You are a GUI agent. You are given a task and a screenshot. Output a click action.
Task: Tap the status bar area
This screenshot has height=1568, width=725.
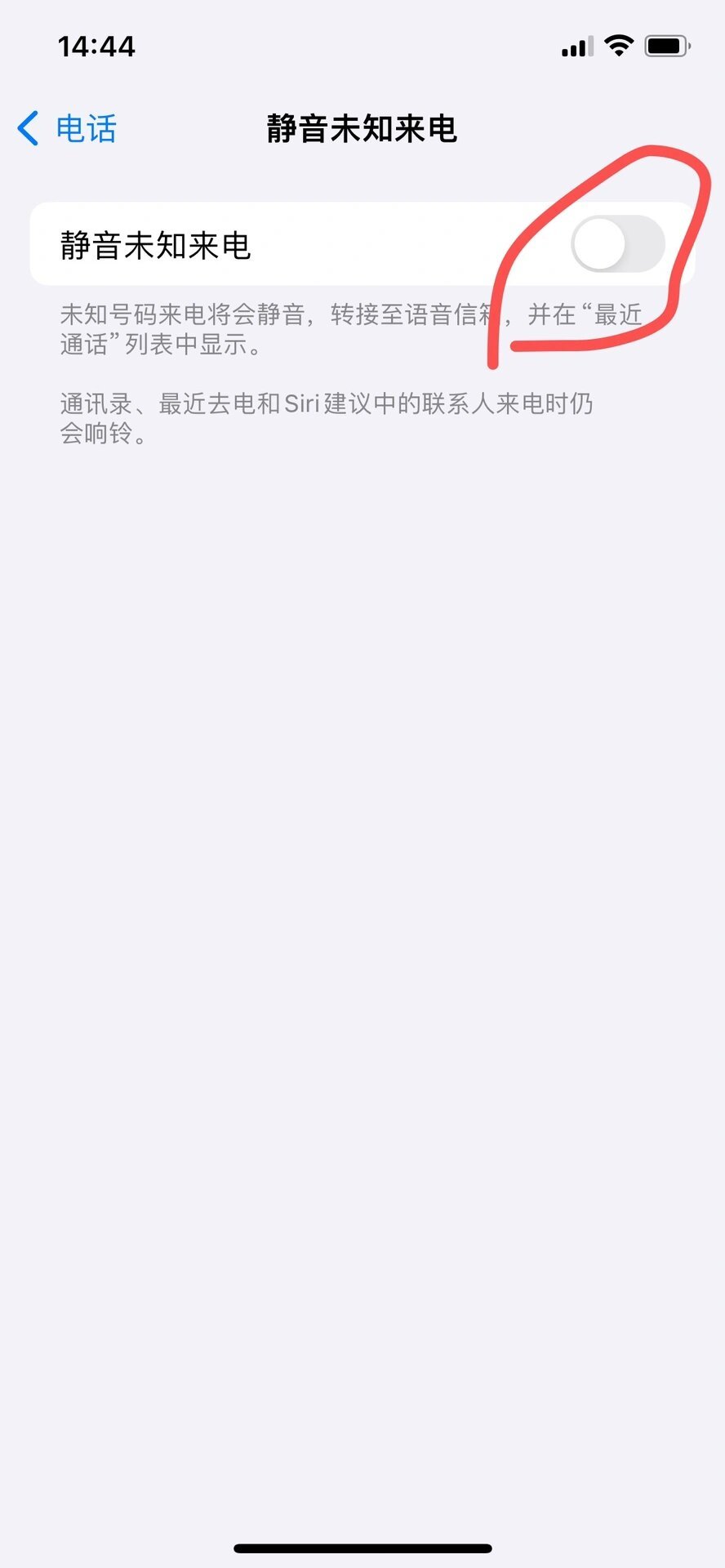click(x=362, y=47)
